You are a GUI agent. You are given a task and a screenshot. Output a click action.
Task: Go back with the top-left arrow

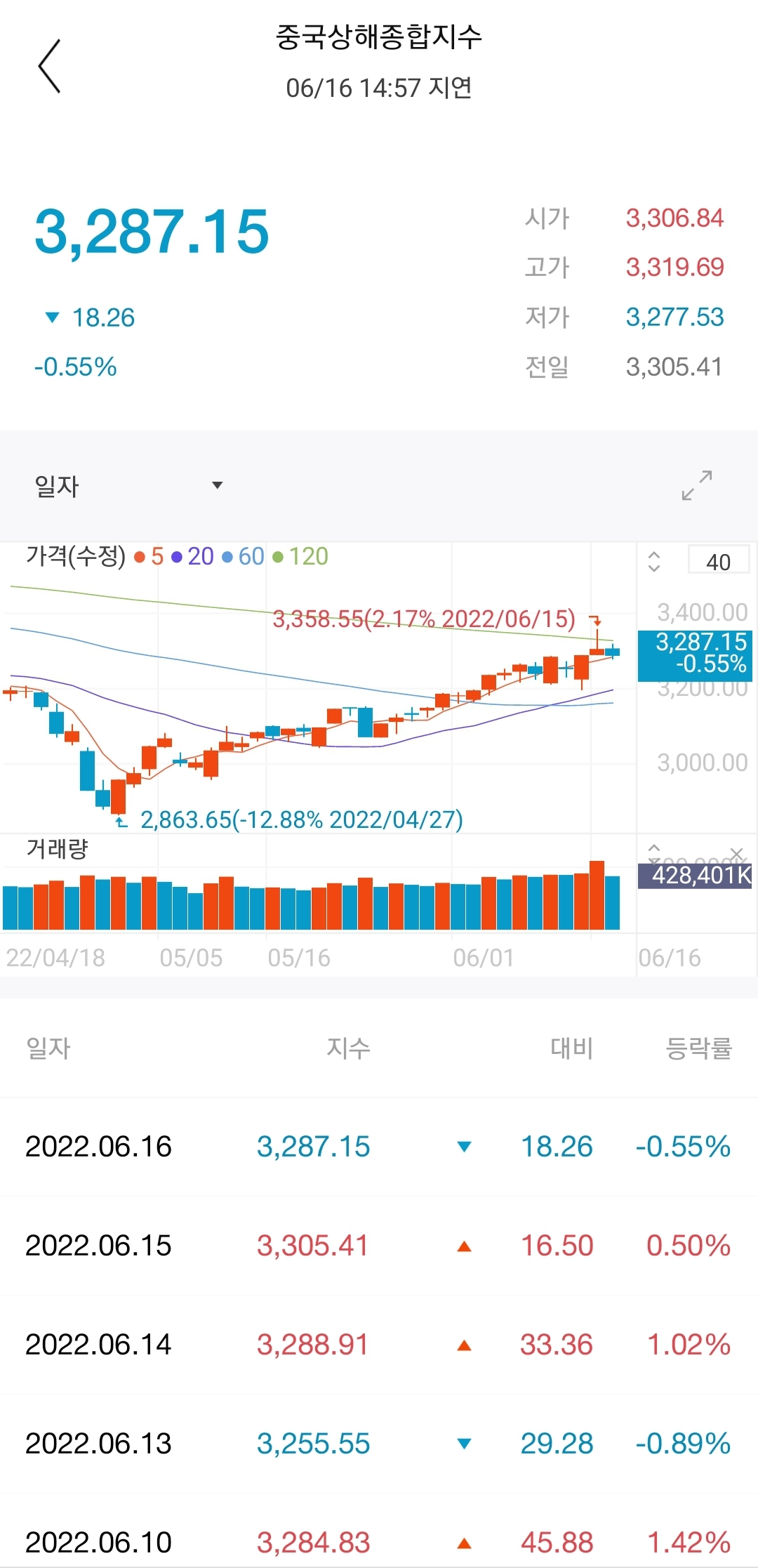[49, 66]
